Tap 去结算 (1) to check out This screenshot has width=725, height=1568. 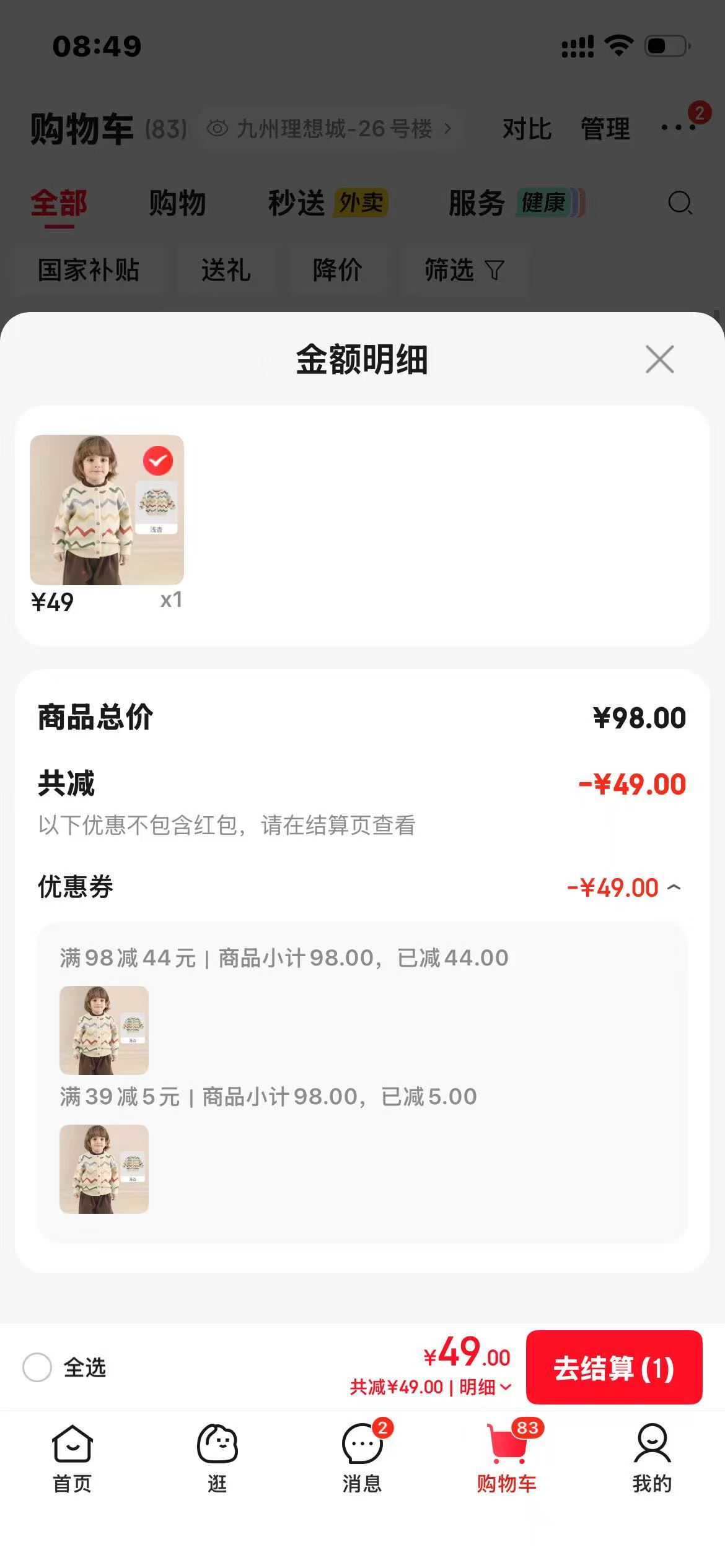(614, 1367)
